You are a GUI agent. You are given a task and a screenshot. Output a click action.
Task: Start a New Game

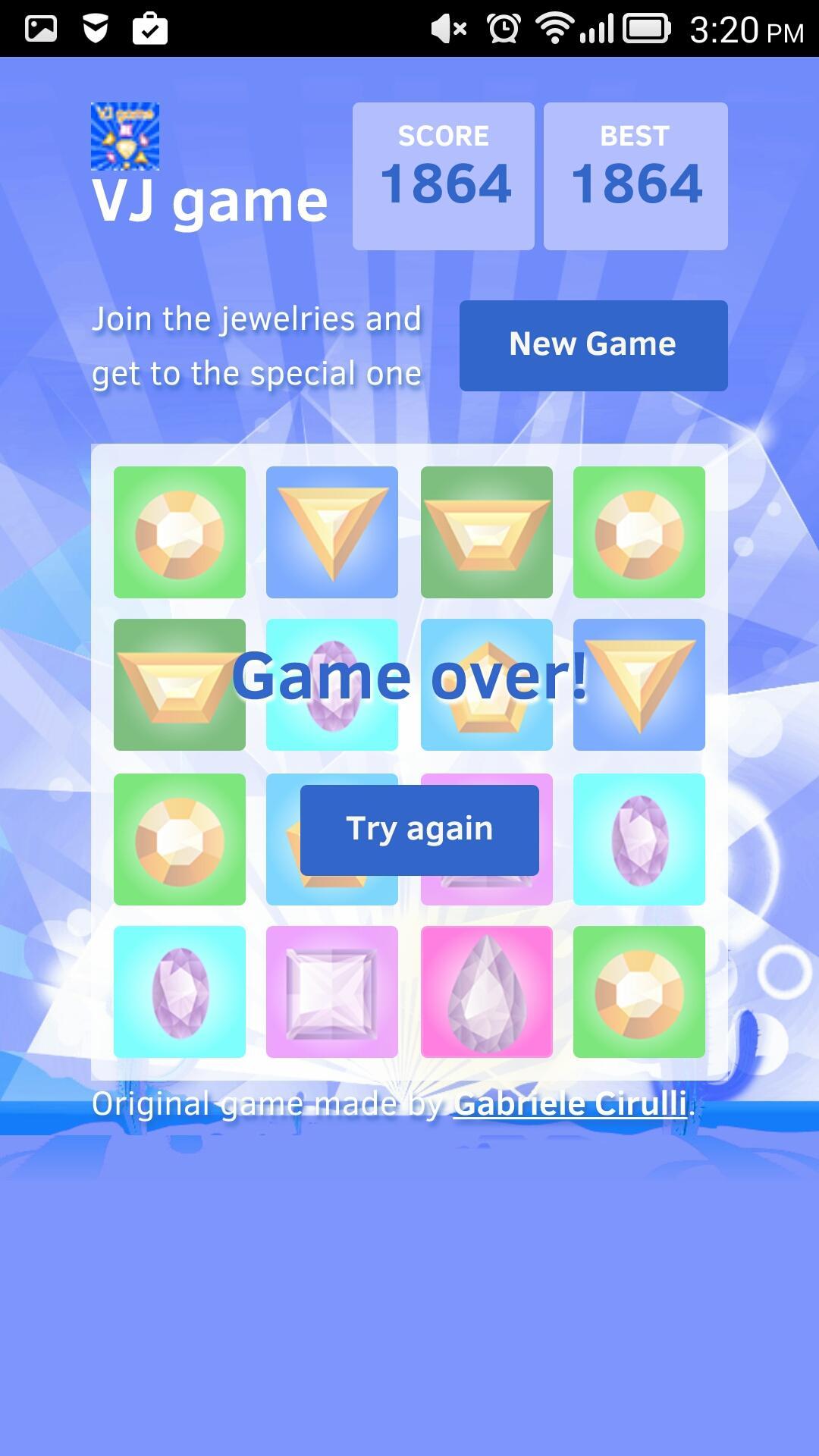click(x=594, y=345)
